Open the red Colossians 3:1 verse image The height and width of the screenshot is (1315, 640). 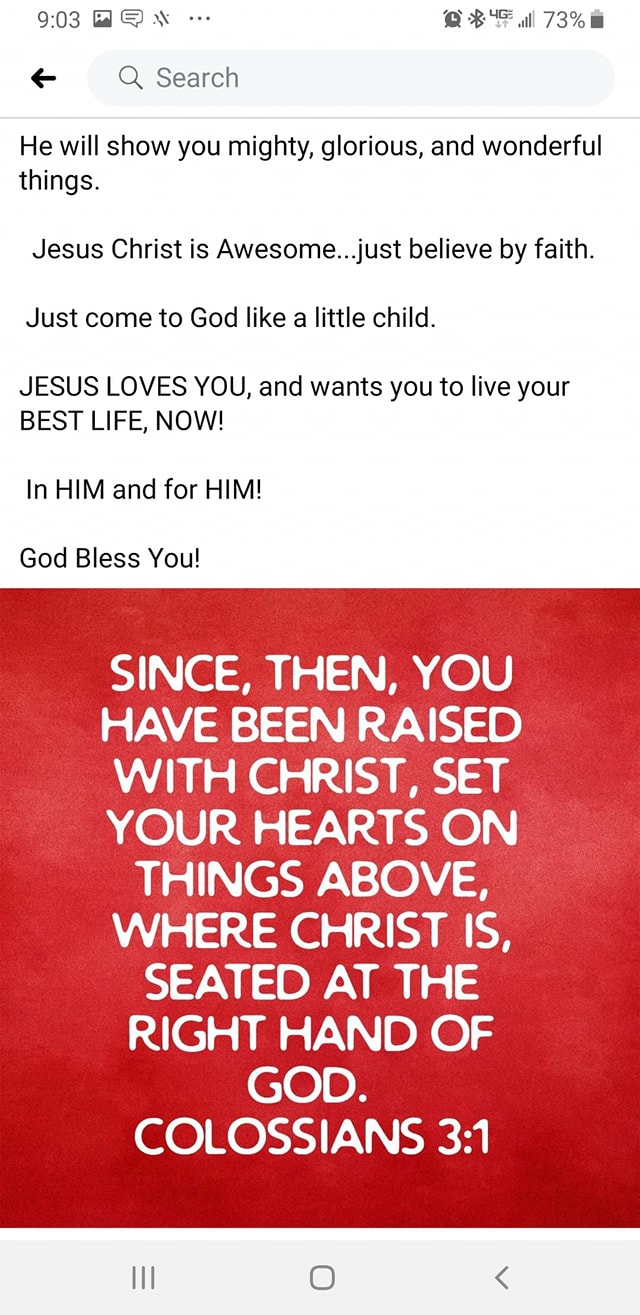[320, 906]
